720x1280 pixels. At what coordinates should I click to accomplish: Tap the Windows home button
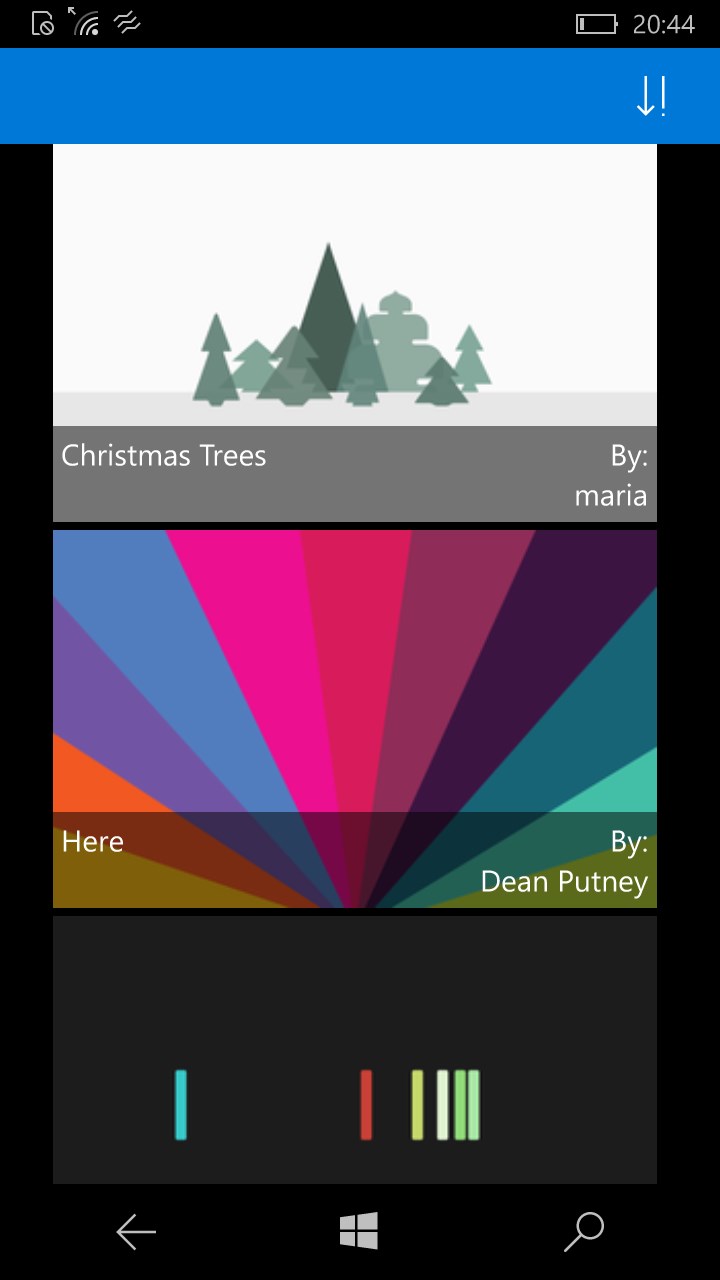pyautogui.click(x=359, y=1231)
